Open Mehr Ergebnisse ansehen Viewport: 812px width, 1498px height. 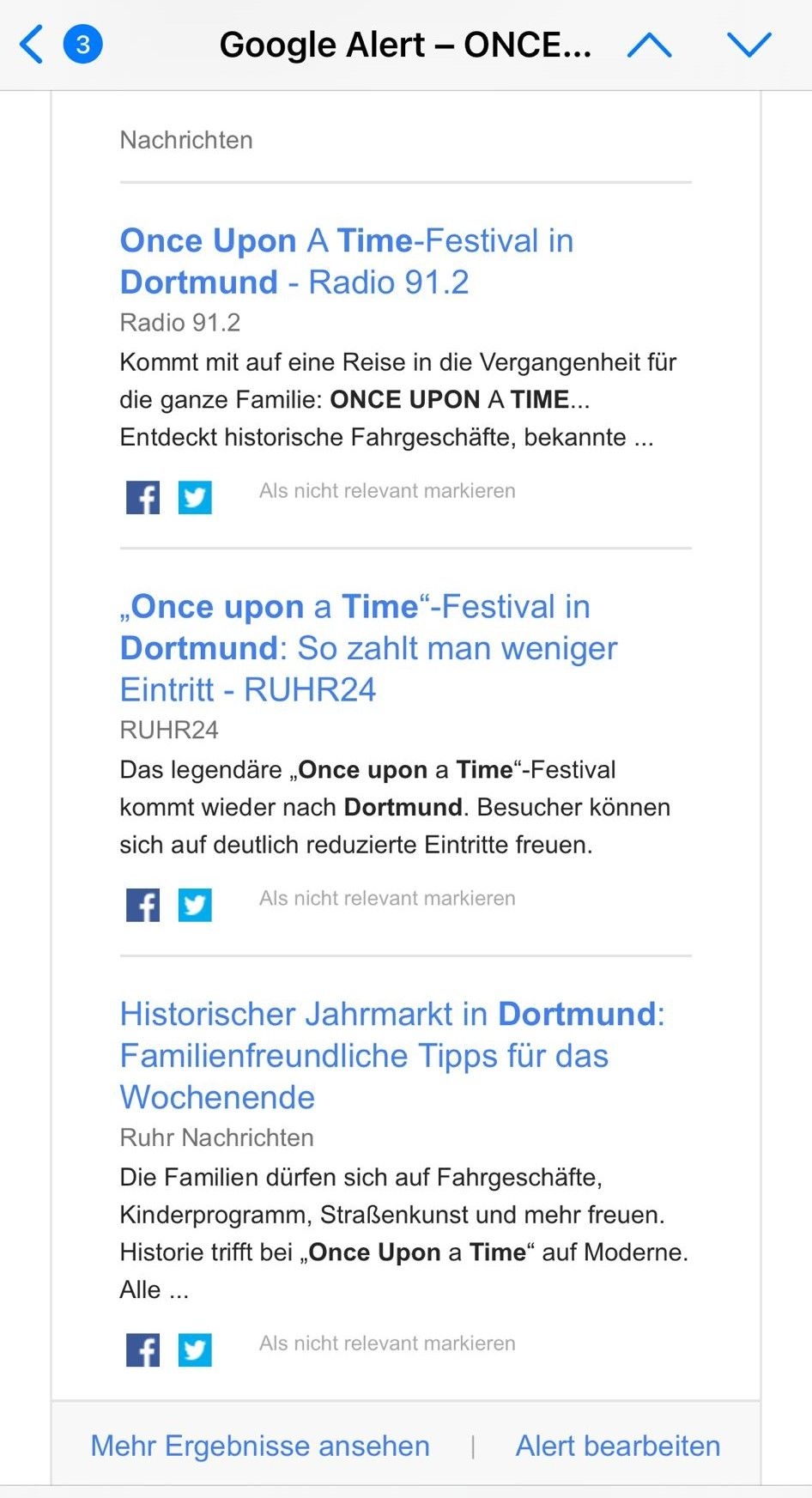[x=260, y=1446]
